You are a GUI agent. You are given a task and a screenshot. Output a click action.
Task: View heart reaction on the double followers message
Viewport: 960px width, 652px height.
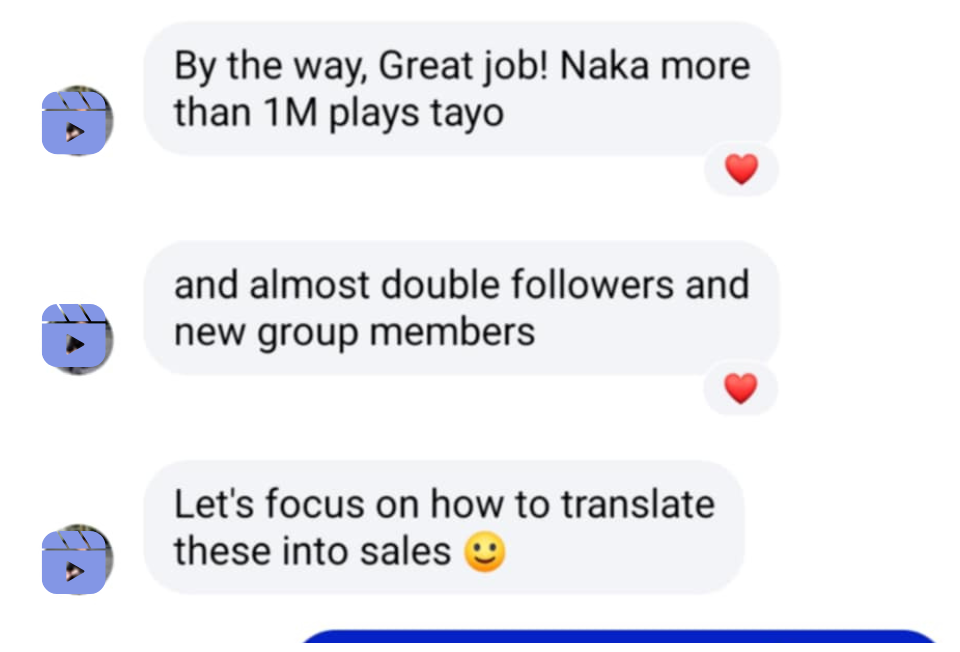click(x=740, y=388)
